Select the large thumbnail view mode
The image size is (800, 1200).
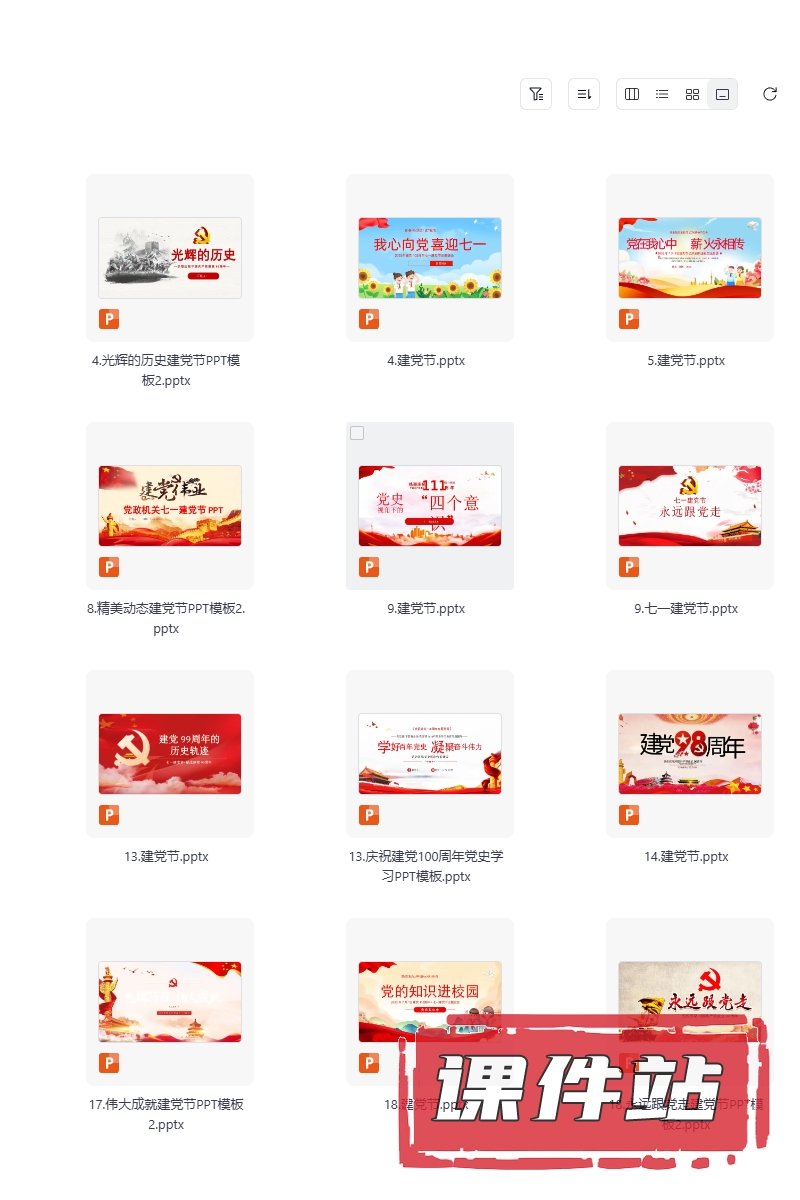722,94
